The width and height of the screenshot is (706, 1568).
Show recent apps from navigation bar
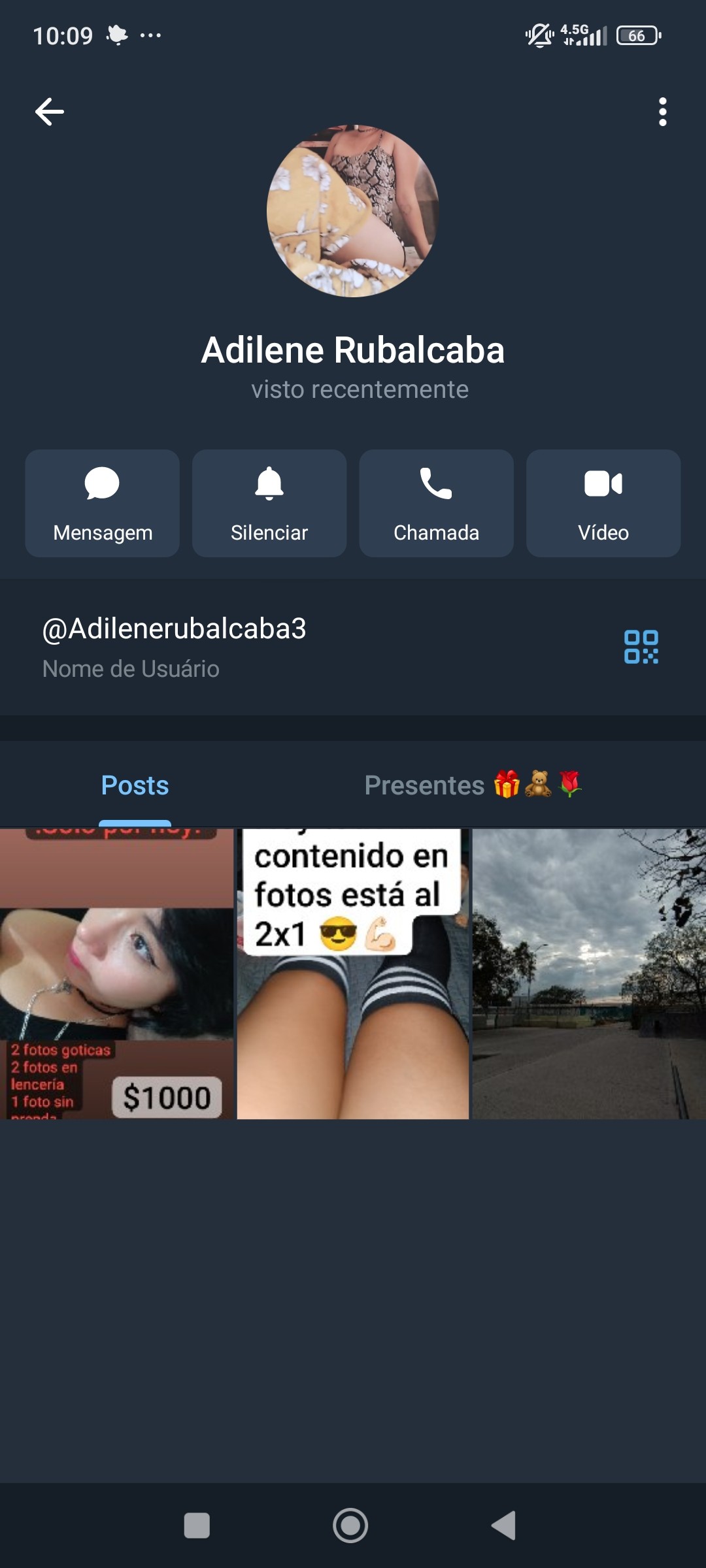[197, 1526]
